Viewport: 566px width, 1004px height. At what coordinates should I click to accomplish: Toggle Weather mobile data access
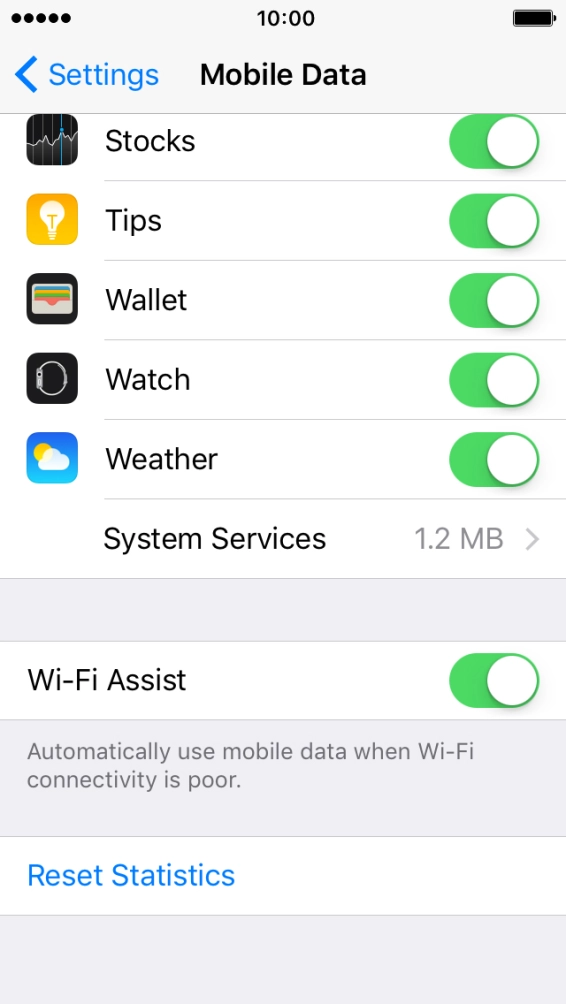pyautogui.click(x=494, y=459)
